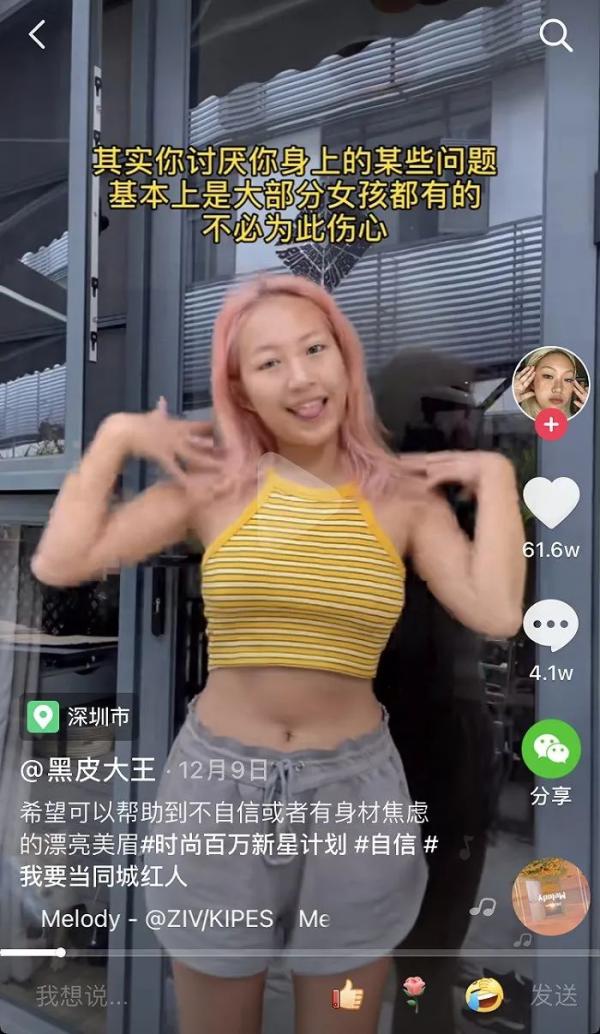Viewport: 600px width, 1034px height.
Task: Open the Melody soundtrack title
Action: (x=157, y=919)
